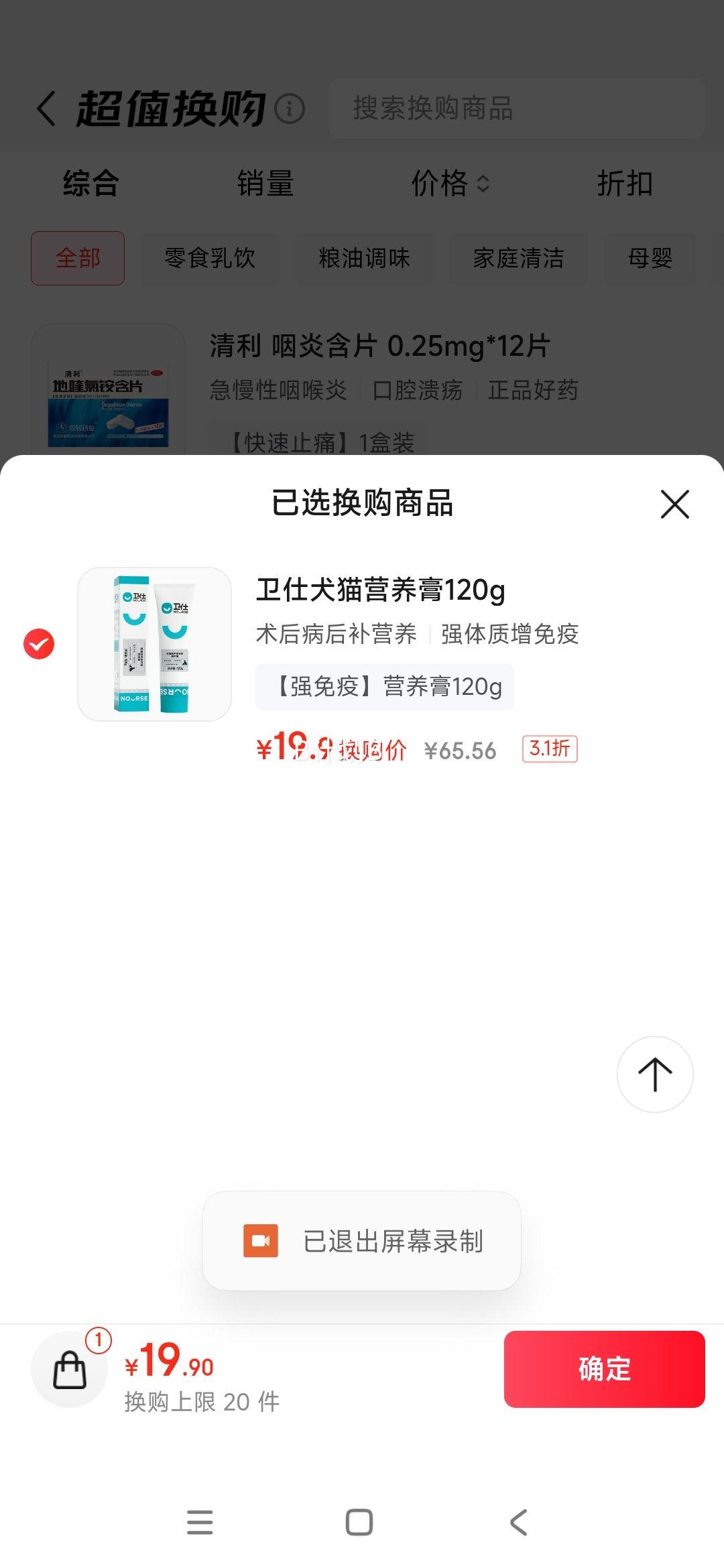Viewport: 724px width, 1568px height.
Task: Open the 超值换购 info icon
Action: (290, 109)
